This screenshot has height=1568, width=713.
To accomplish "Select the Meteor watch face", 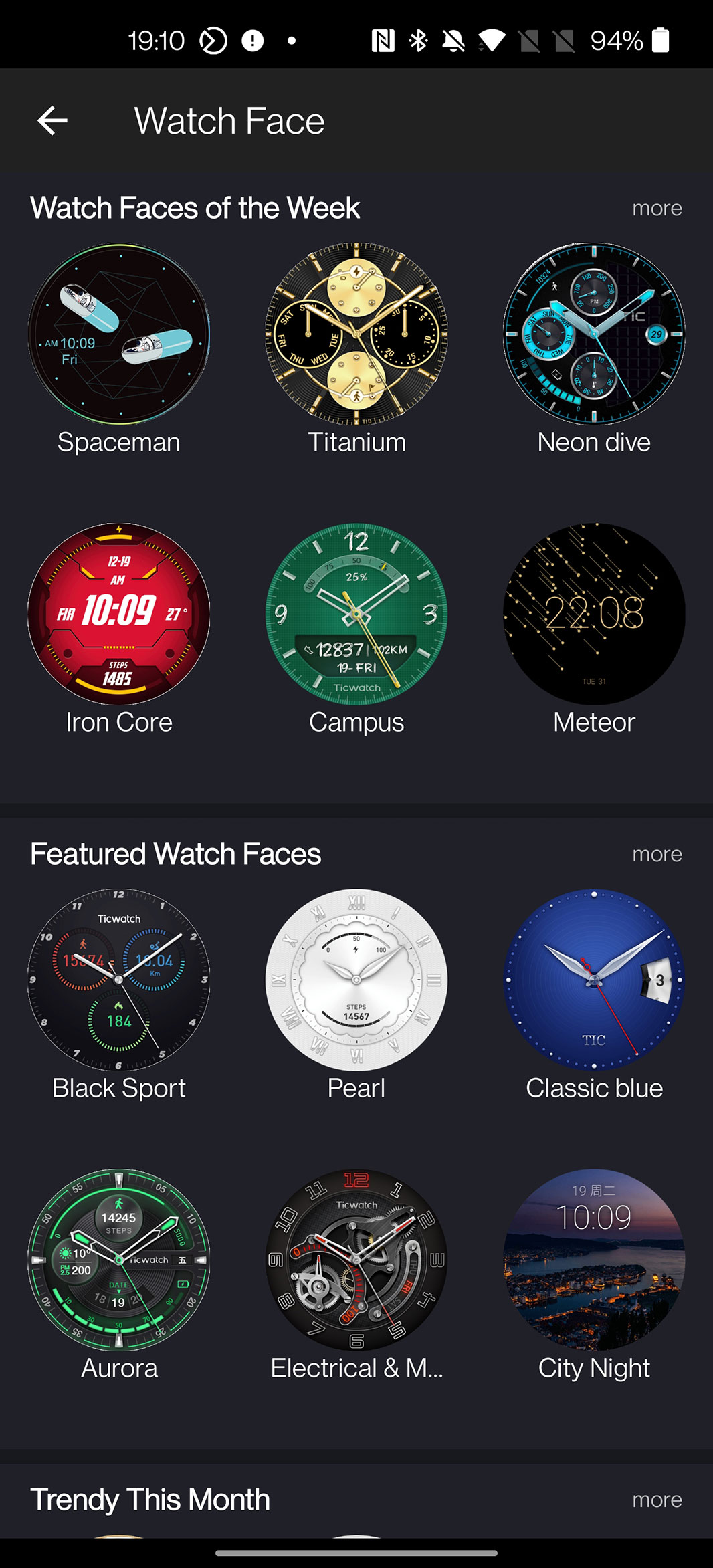I will pos(594,614).
